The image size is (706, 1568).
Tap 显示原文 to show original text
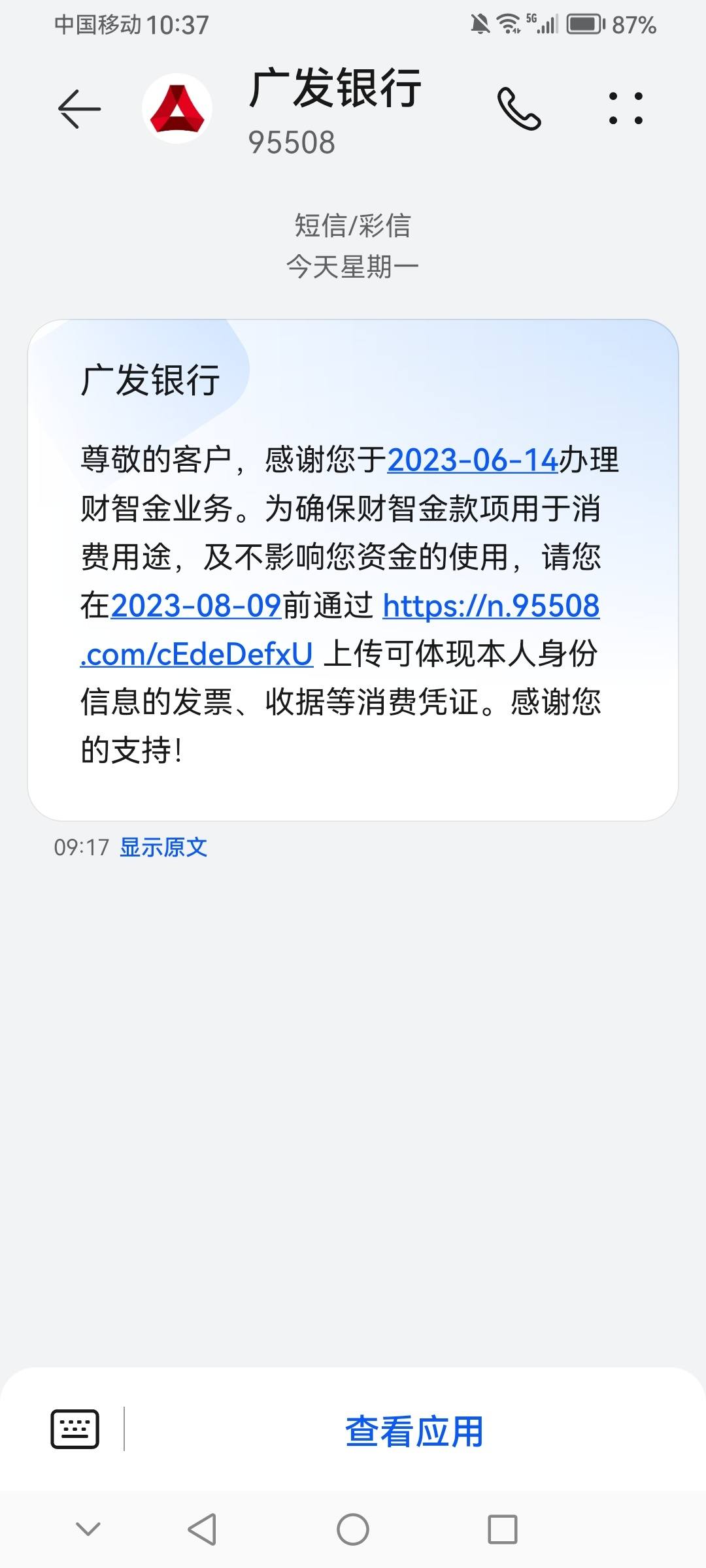[x=163, y=847]
